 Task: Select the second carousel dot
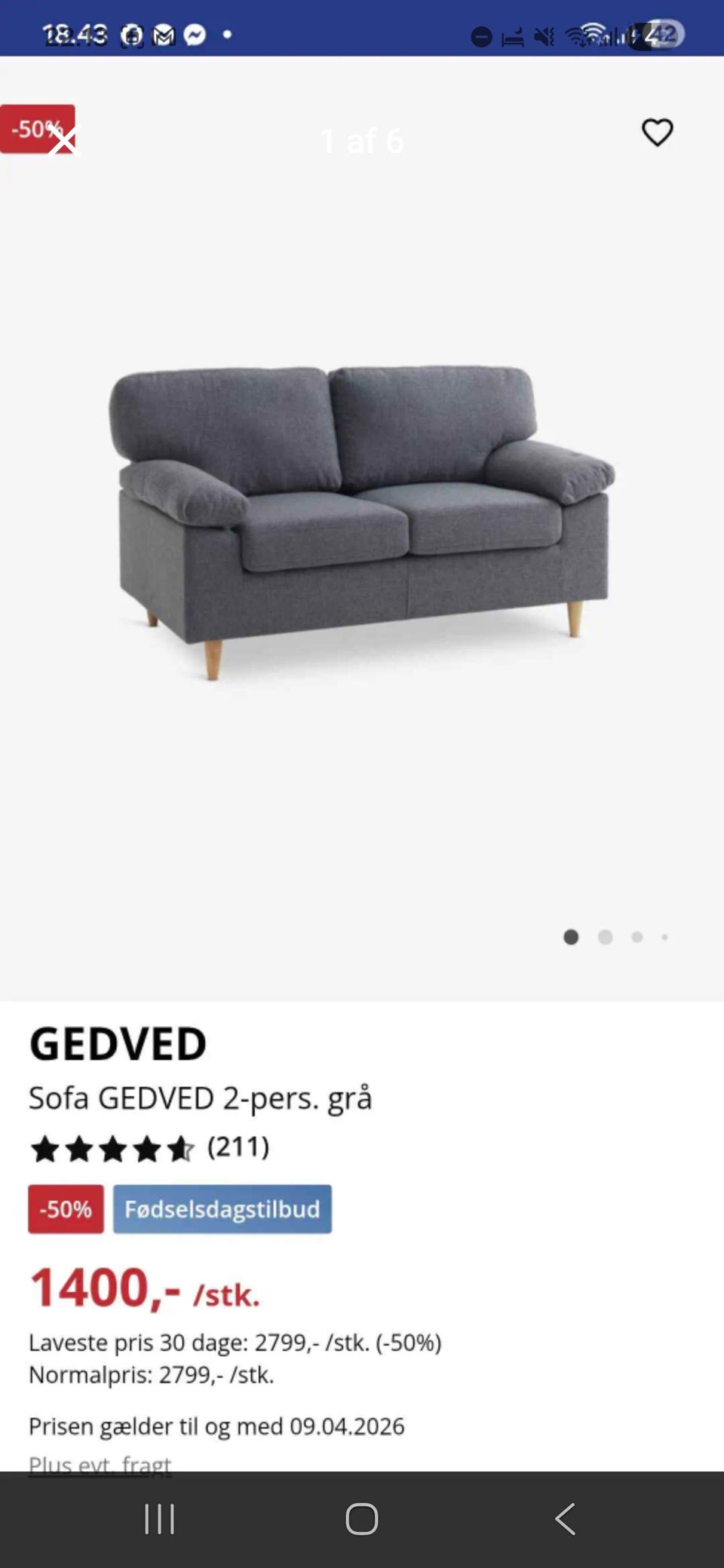pos(605,937)
